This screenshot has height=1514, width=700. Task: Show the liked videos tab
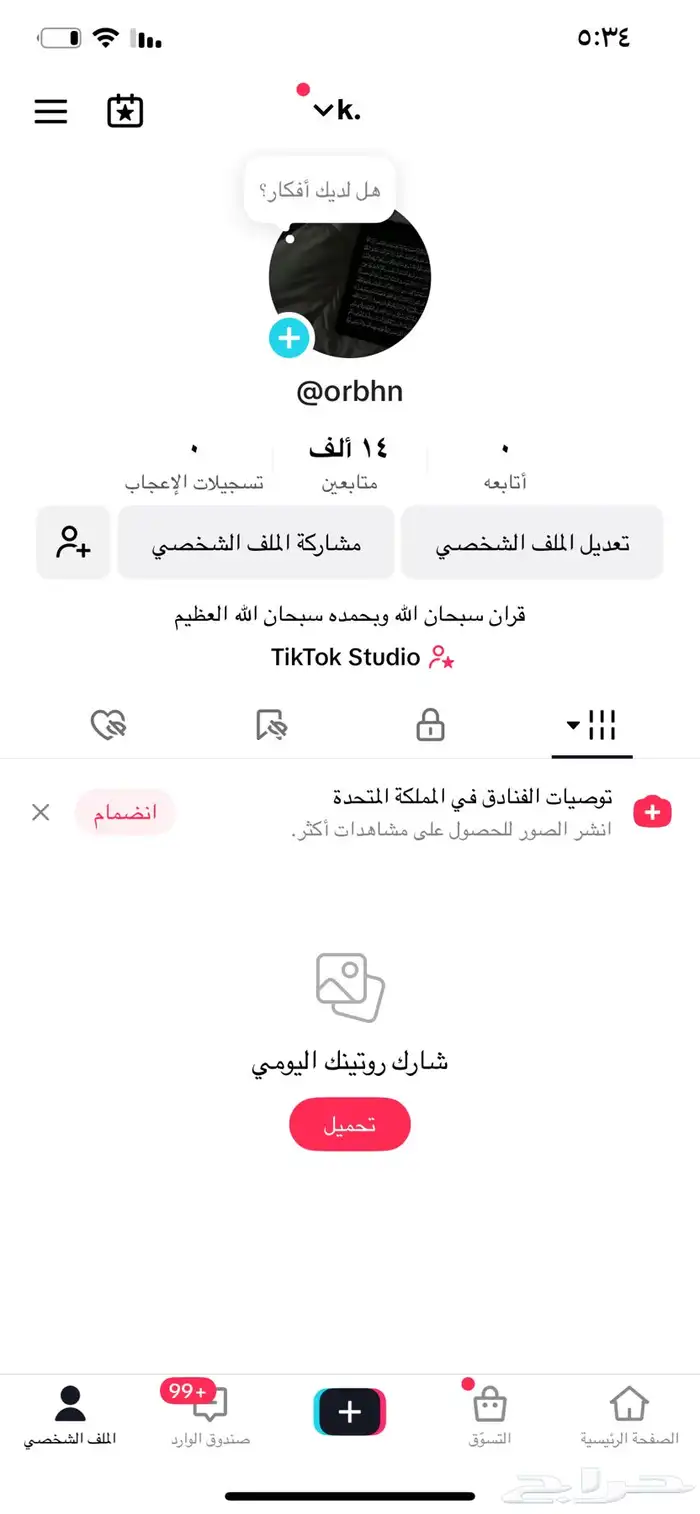[108, 726]
